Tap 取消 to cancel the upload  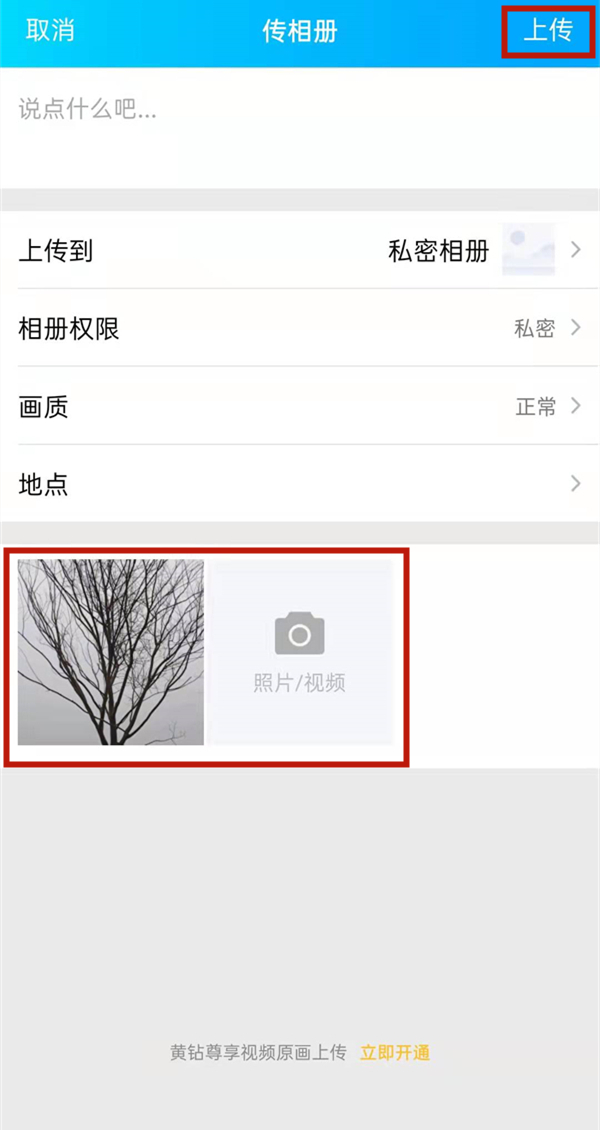(x=50, y=30)
